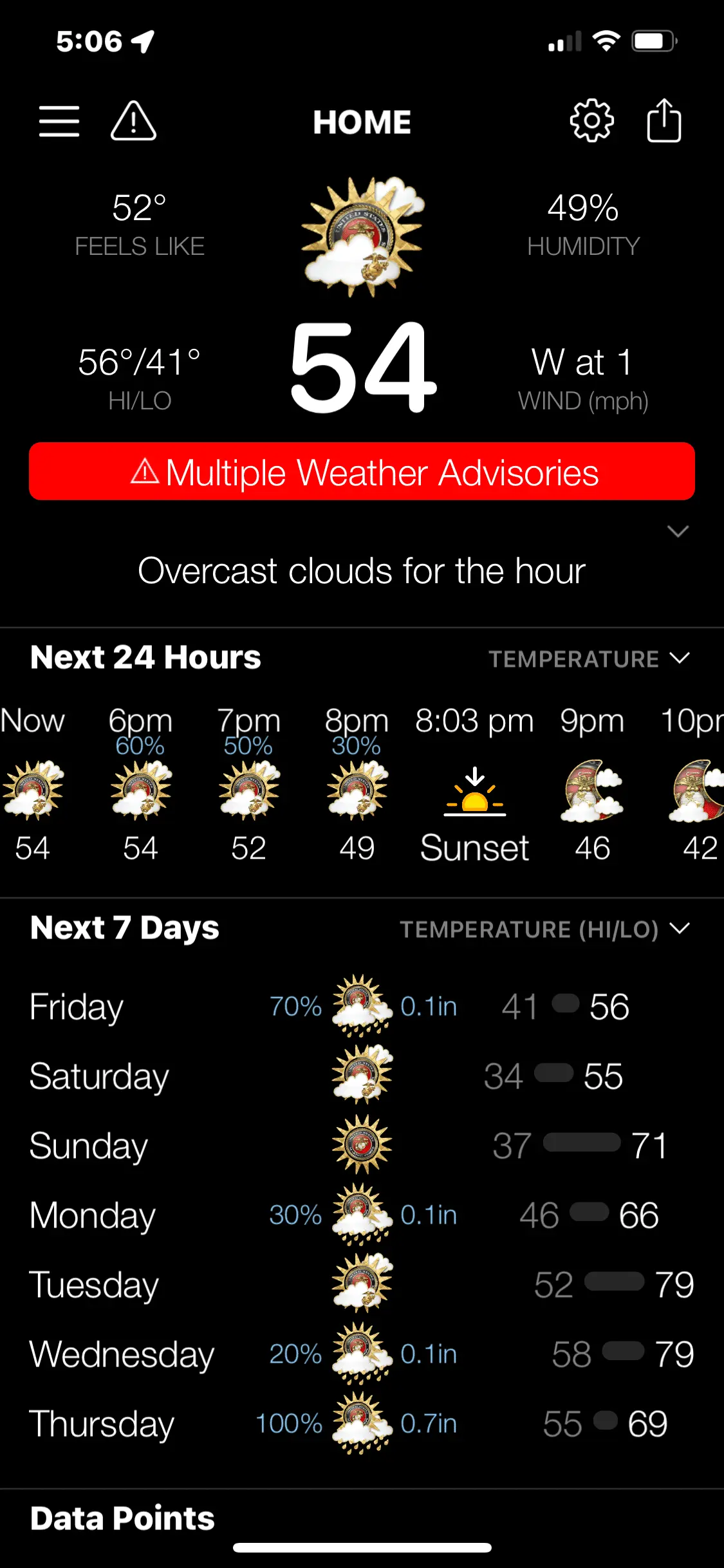Expand the hourly summary chevron
The width and height of the screenshot is (724, 1568).
coord(678,532)
